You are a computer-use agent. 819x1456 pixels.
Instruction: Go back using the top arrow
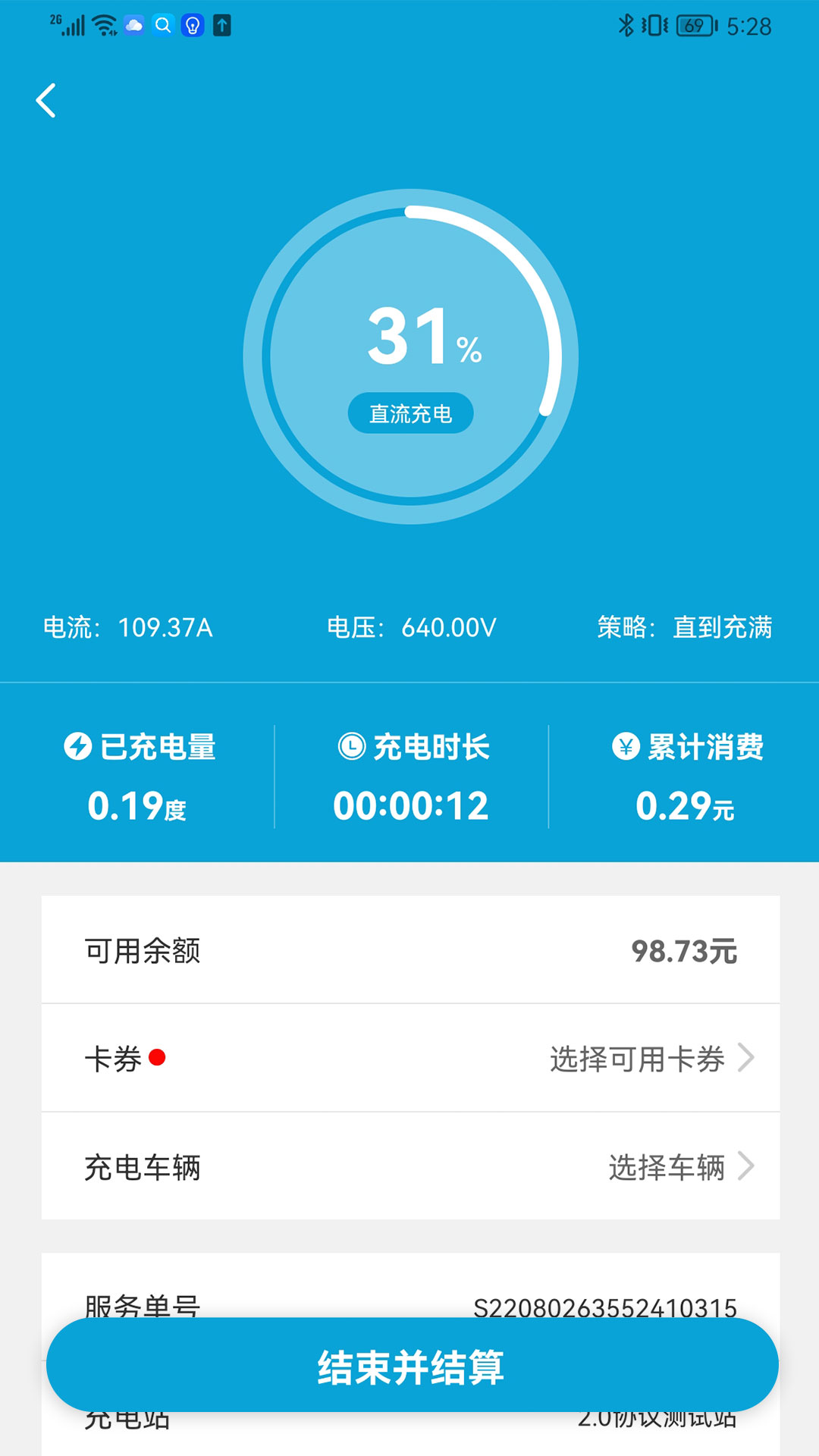pyautogui.click(x=46, y=100)
